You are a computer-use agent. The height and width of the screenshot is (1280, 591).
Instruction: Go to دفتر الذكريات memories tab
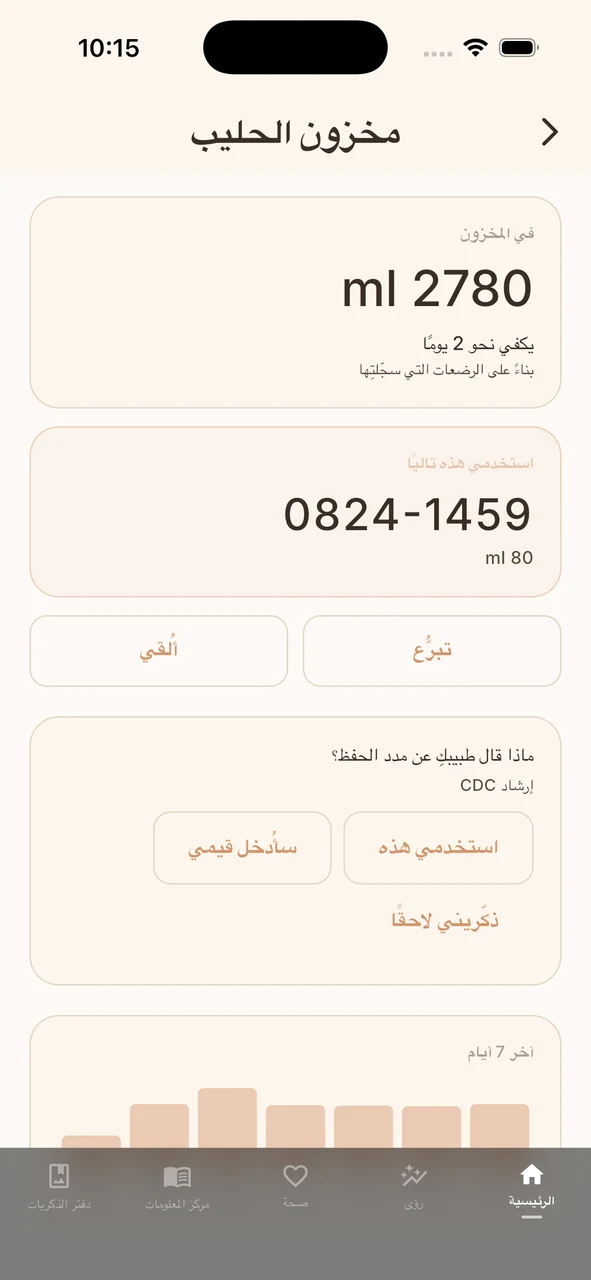pos(59,1187)
